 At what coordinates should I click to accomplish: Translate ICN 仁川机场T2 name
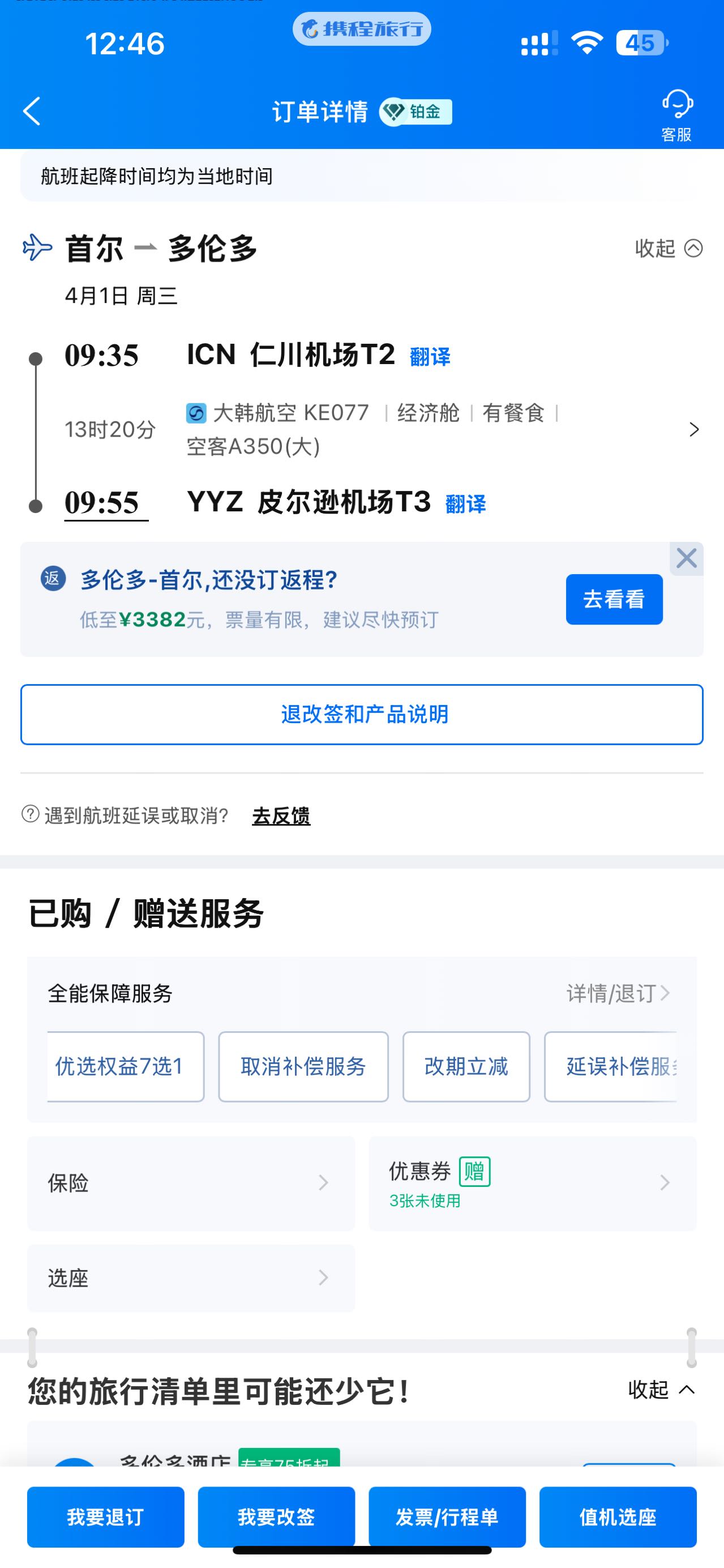coord(430,357)
